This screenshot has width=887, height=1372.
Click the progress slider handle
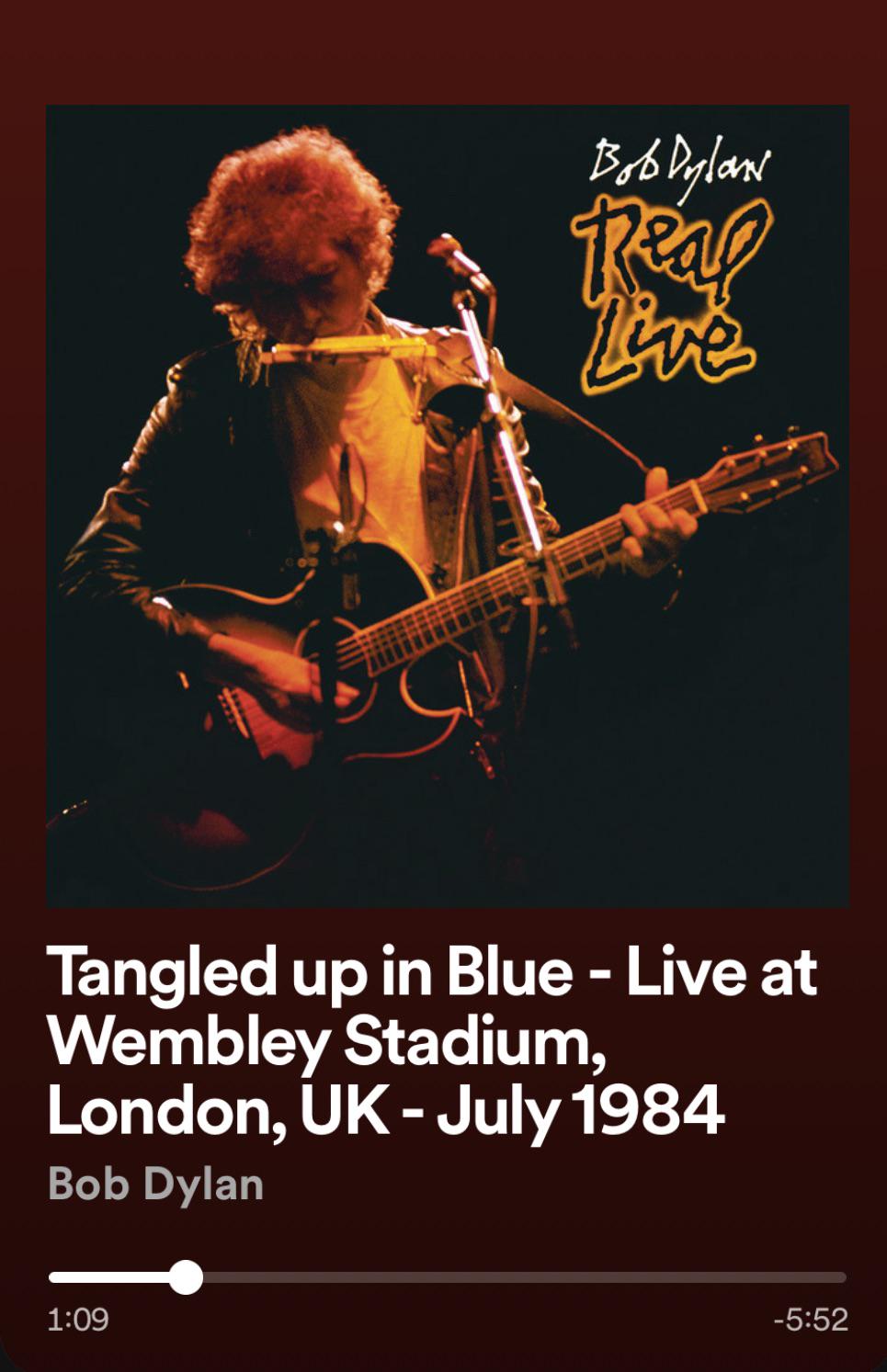[x=188, y=1277]
